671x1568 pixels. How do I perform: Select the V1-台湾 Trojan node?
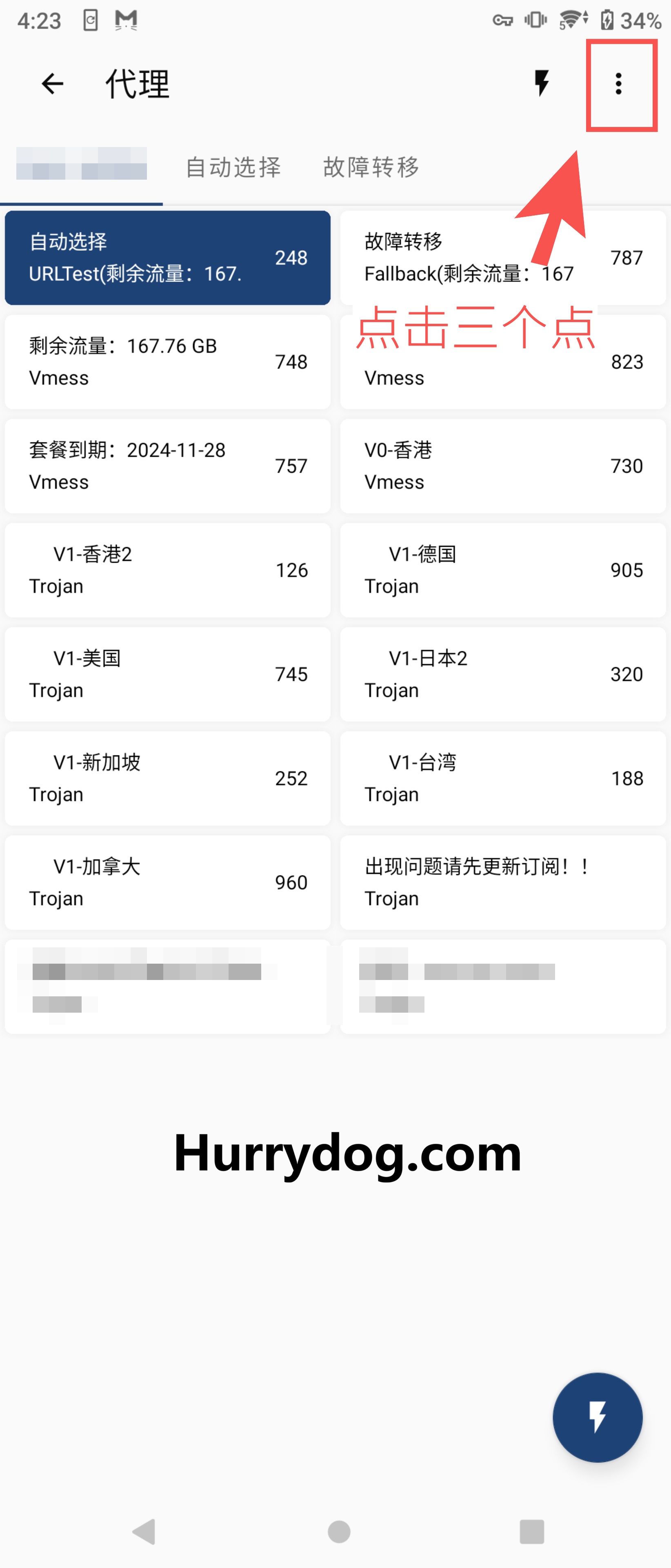coord(502,778)
